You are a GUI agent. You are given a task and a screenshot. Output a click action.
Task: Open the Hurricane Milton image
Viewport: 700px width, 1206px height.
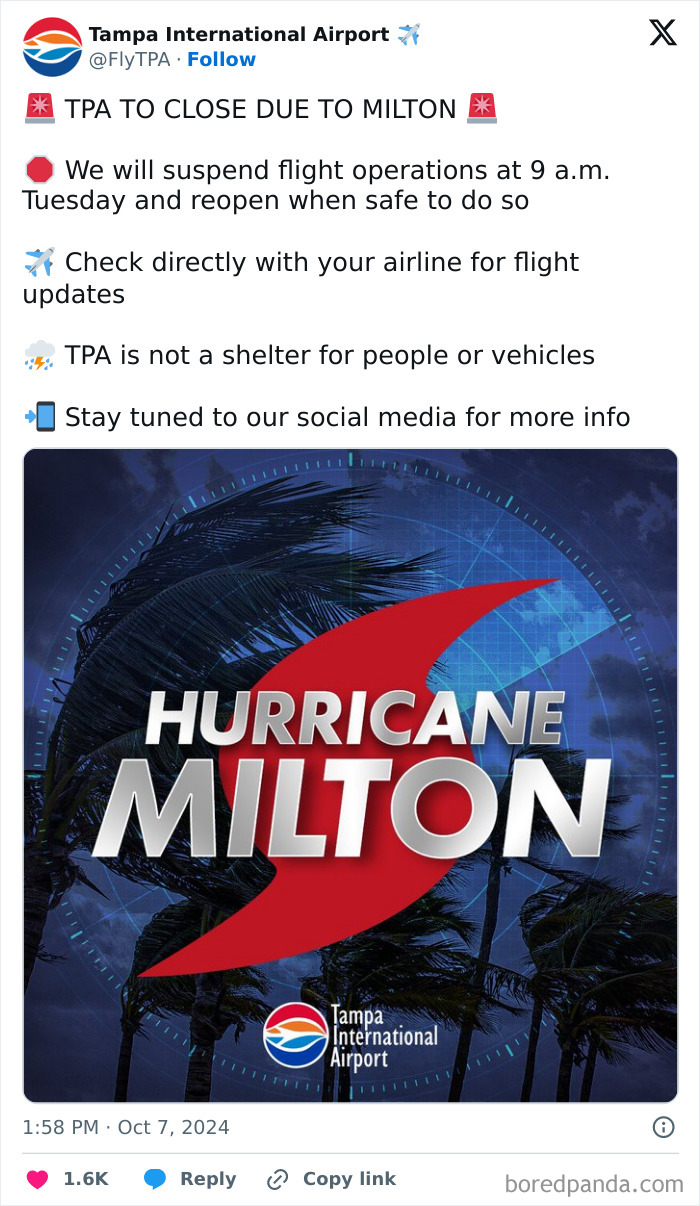(x=350, y=775)
